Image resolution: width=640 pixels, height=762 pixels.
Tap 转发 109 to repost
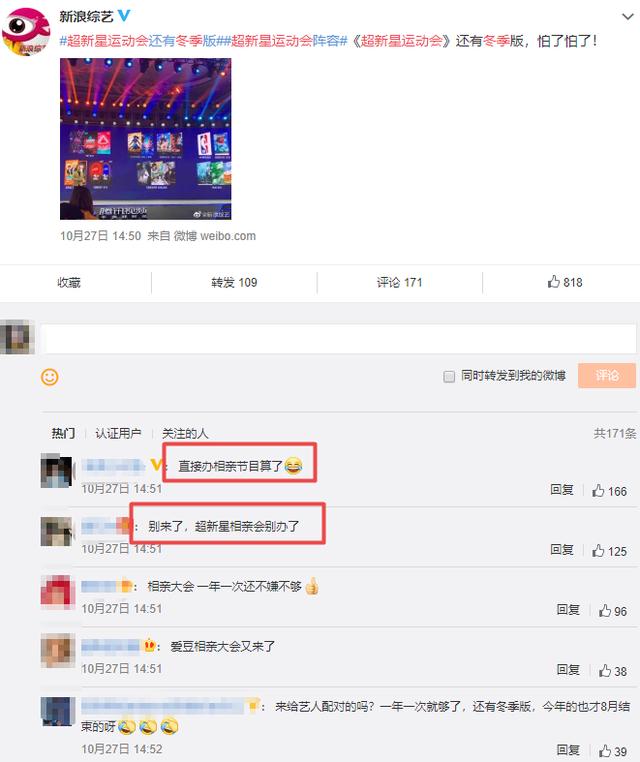pyautogui.click(x=234, y=283)
